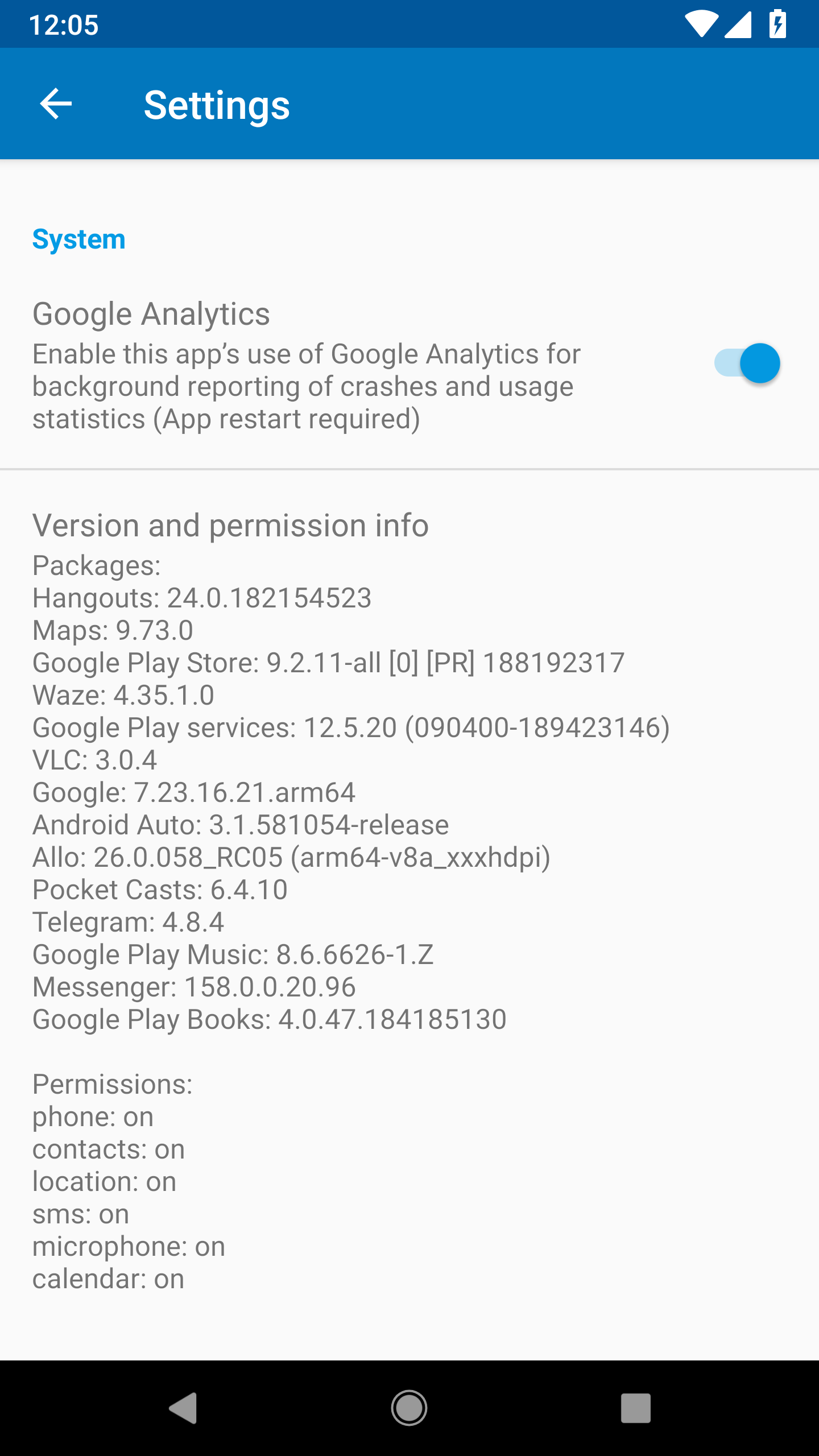Viewport: 819px width, 1456px height.
Task: Toggle Google Analytics background reporting off
Action: click(747, 363)
